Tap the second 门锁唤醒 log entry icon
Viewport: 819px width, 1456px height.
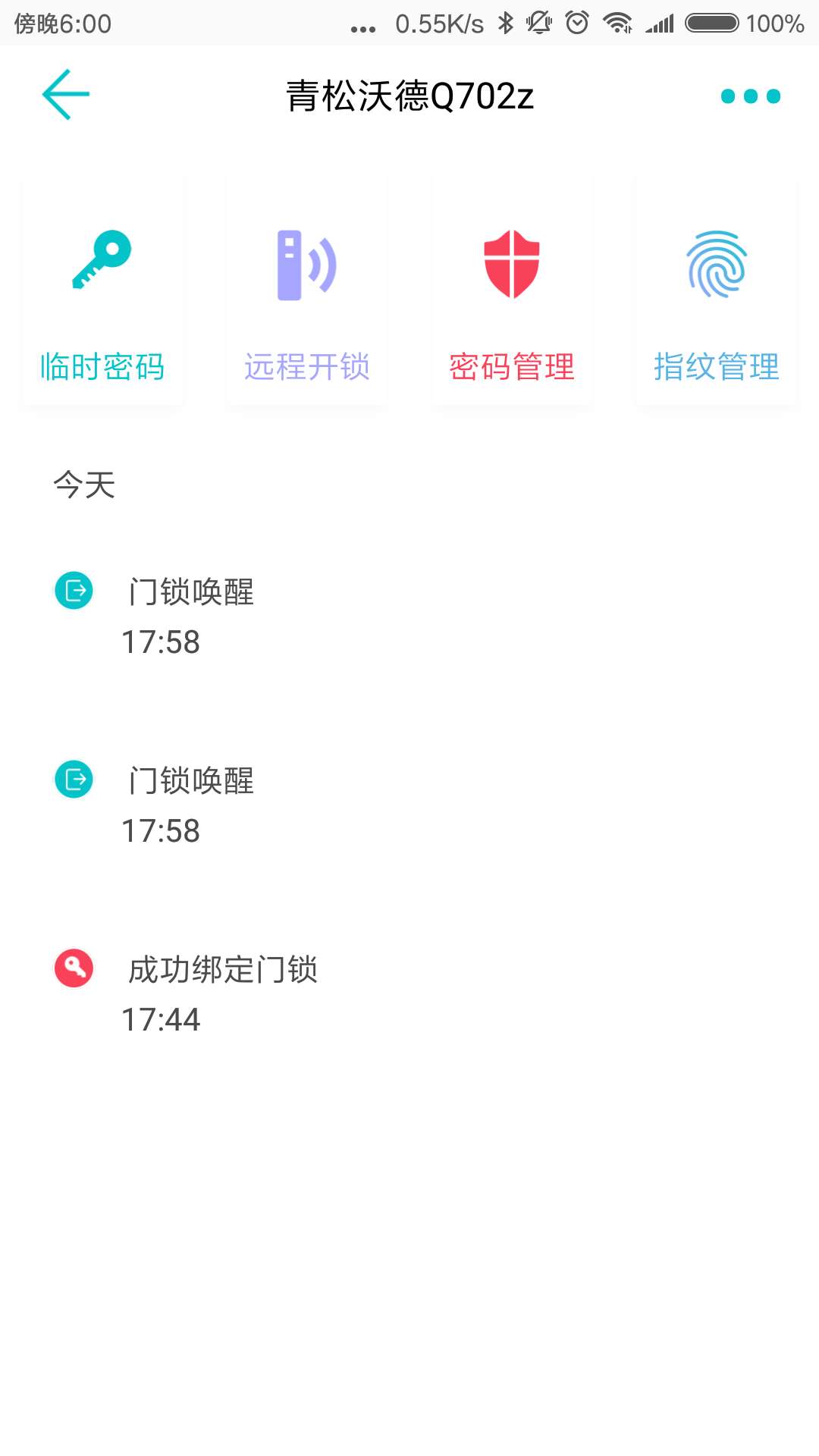pyautogui.click(x=73, y=779)
